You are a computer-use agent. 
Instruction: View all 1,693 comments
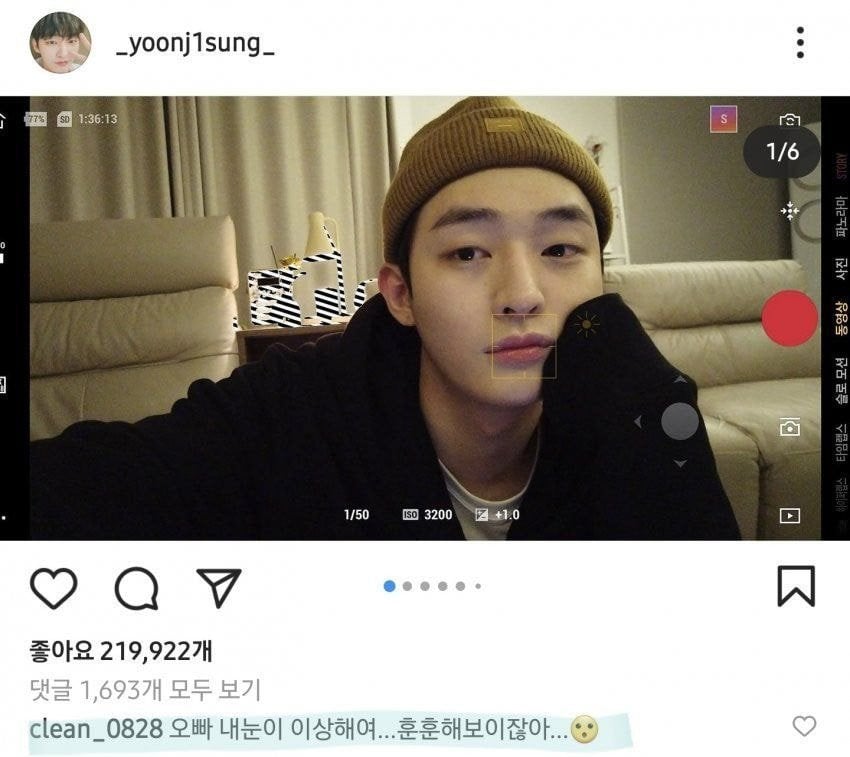pos(145,689)
